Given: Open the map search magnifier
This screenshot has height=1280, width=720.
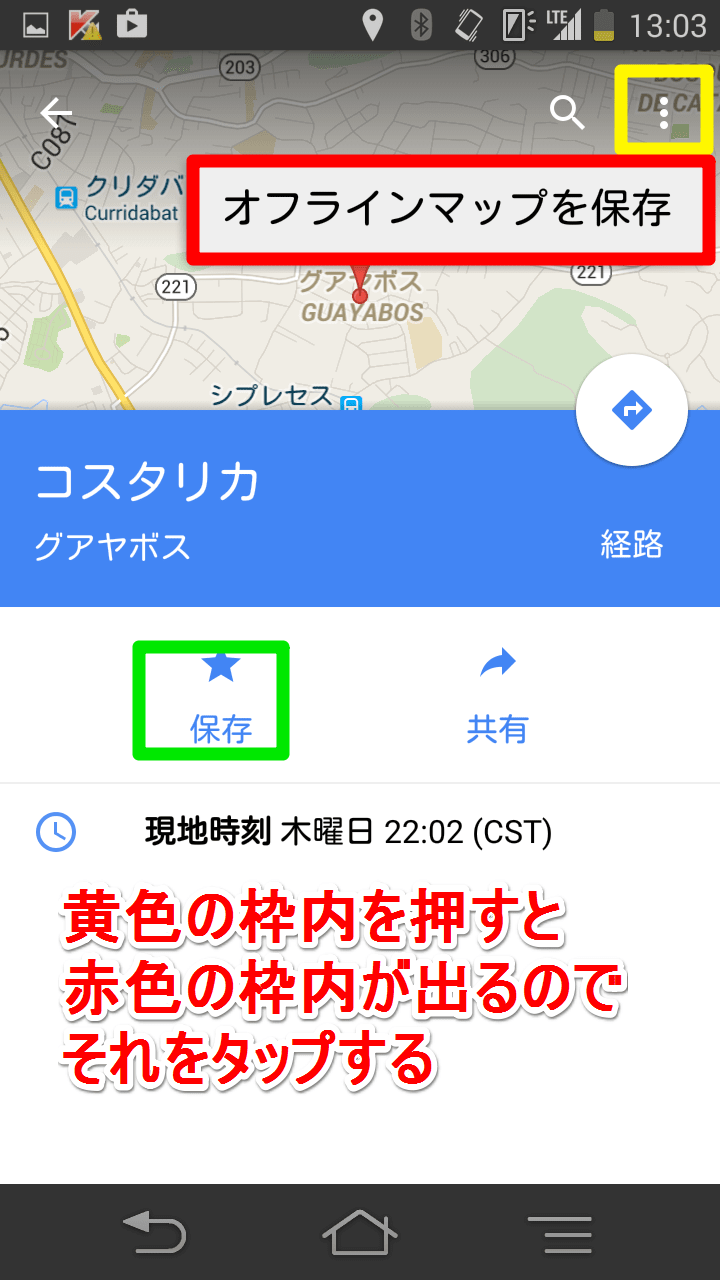Looking at the screenshot, I should point(567,113).
